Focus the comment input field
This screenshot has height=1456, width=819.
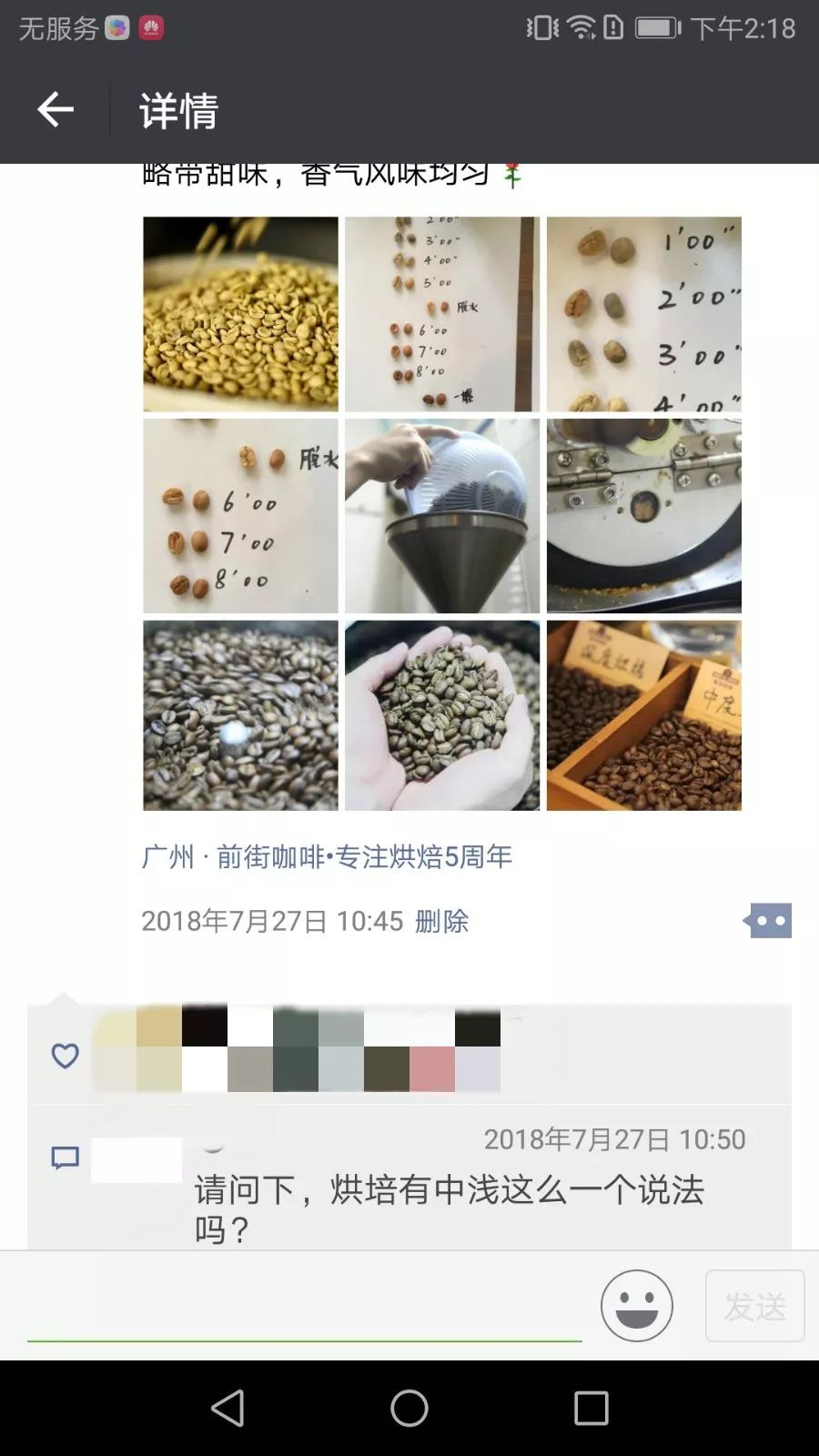(x=304, y=1308)
